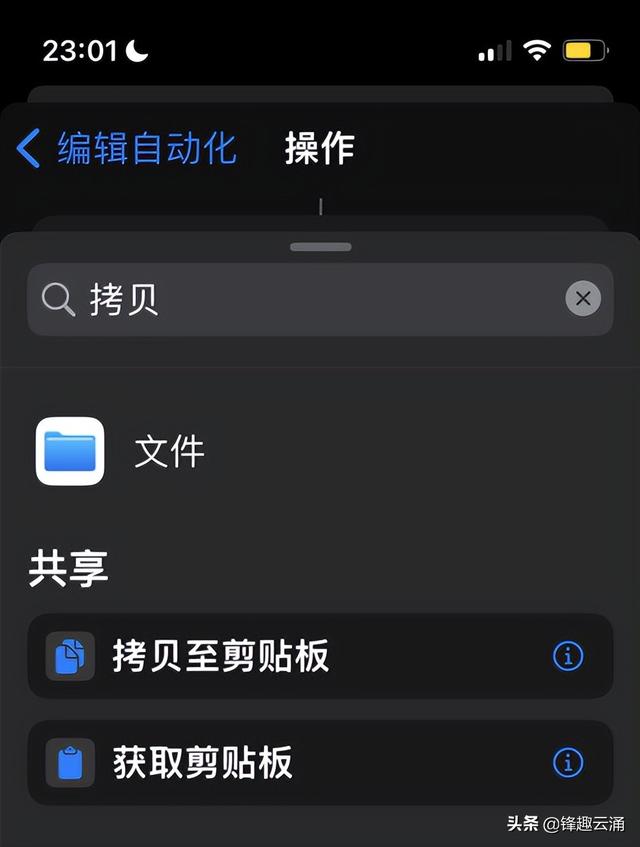Tap the 拷贝 search field
This screenshot has height=847, width=640.
click(x=300, y=299)
